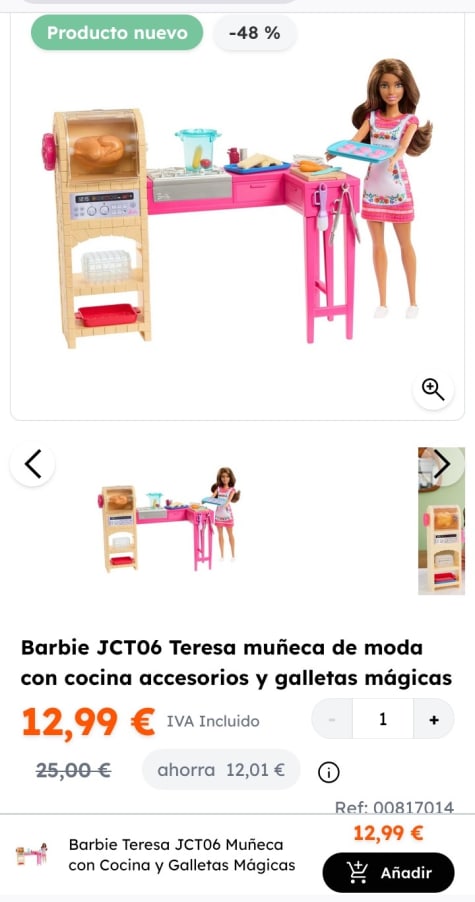Open the price info icon beside ahorra

tap(328, 772)
